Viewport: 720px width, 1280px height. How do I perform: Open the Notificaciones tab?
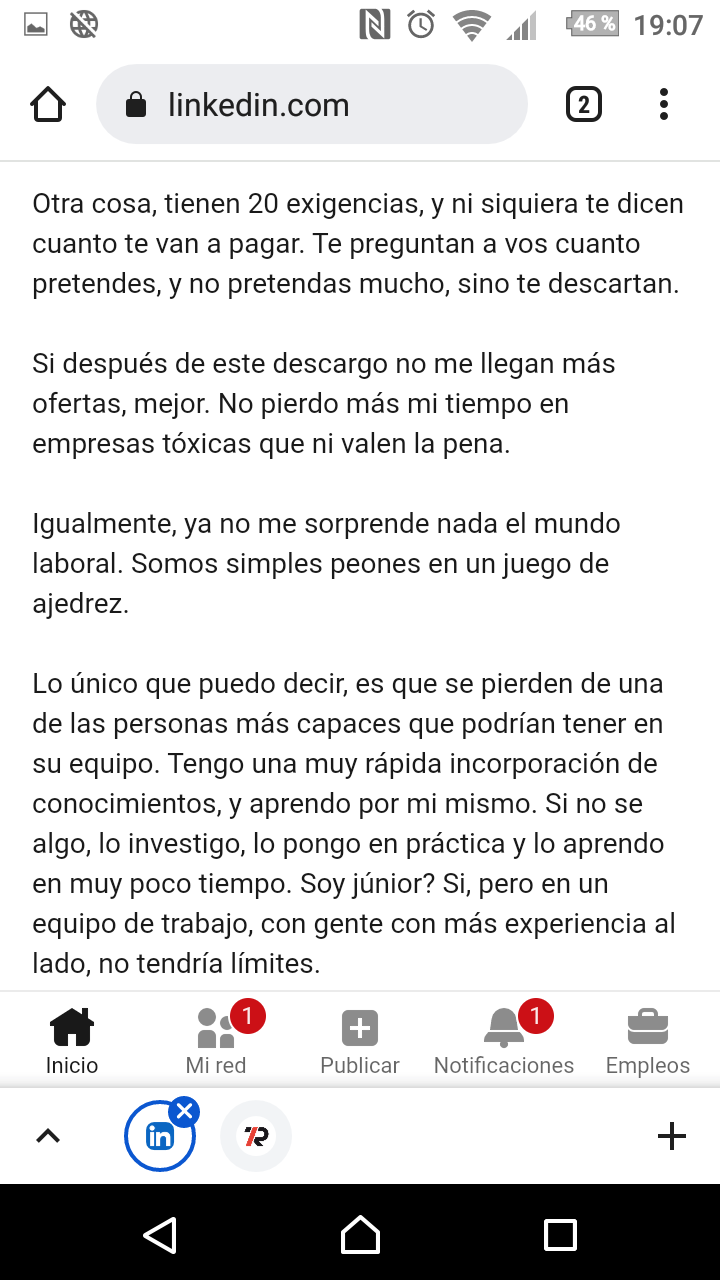coord(504,1041)
